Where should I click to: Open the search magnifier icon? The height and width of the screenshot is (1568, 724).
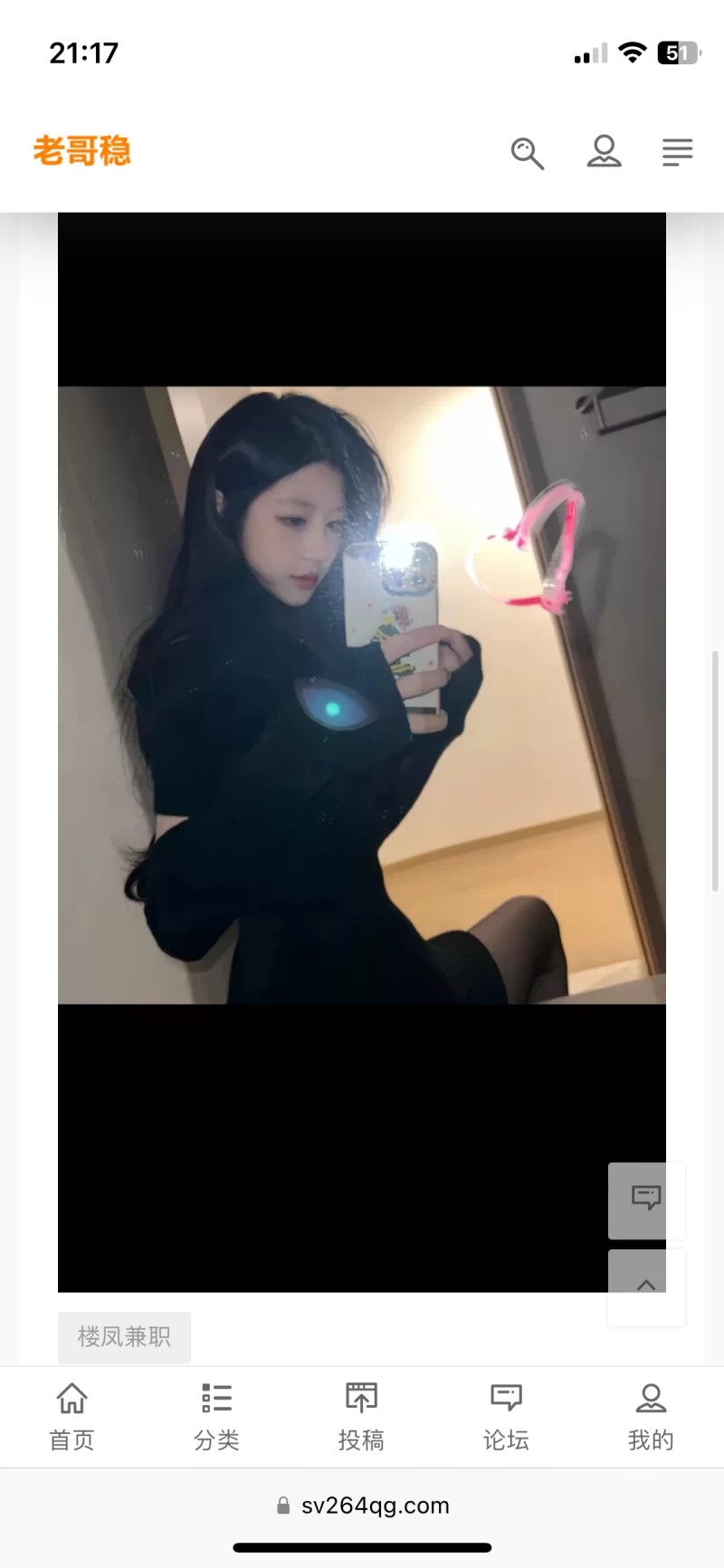[x=527, y=153]
